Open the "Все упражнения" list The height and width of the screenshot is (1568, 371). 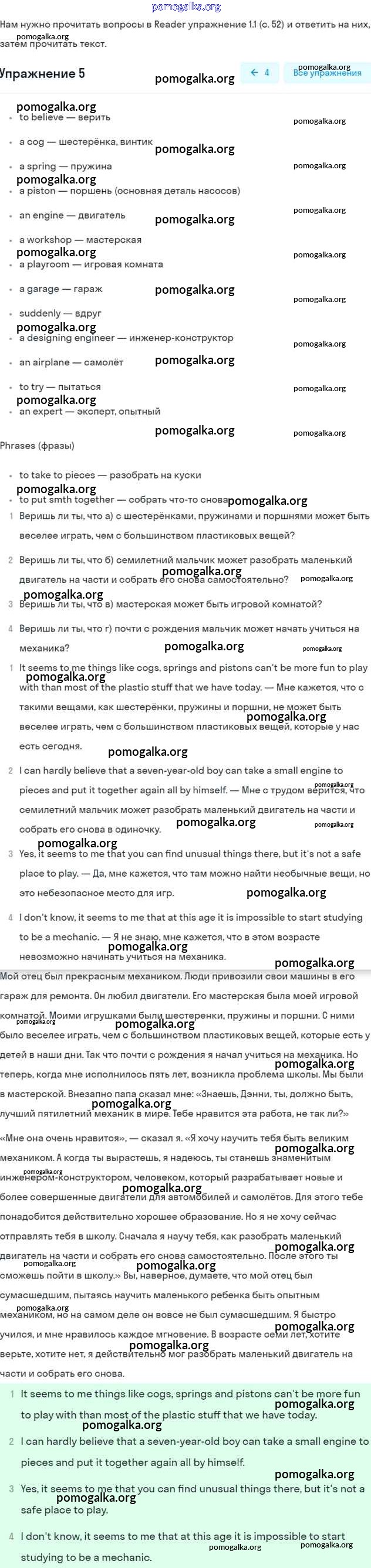pos(327,73)
